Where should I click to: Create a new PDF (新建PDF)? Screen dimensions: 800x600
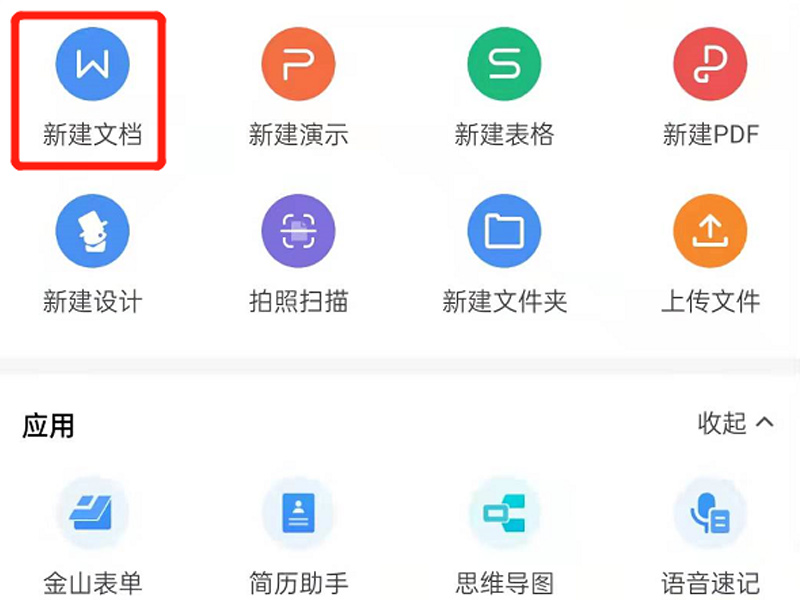(x=710, y=65)
